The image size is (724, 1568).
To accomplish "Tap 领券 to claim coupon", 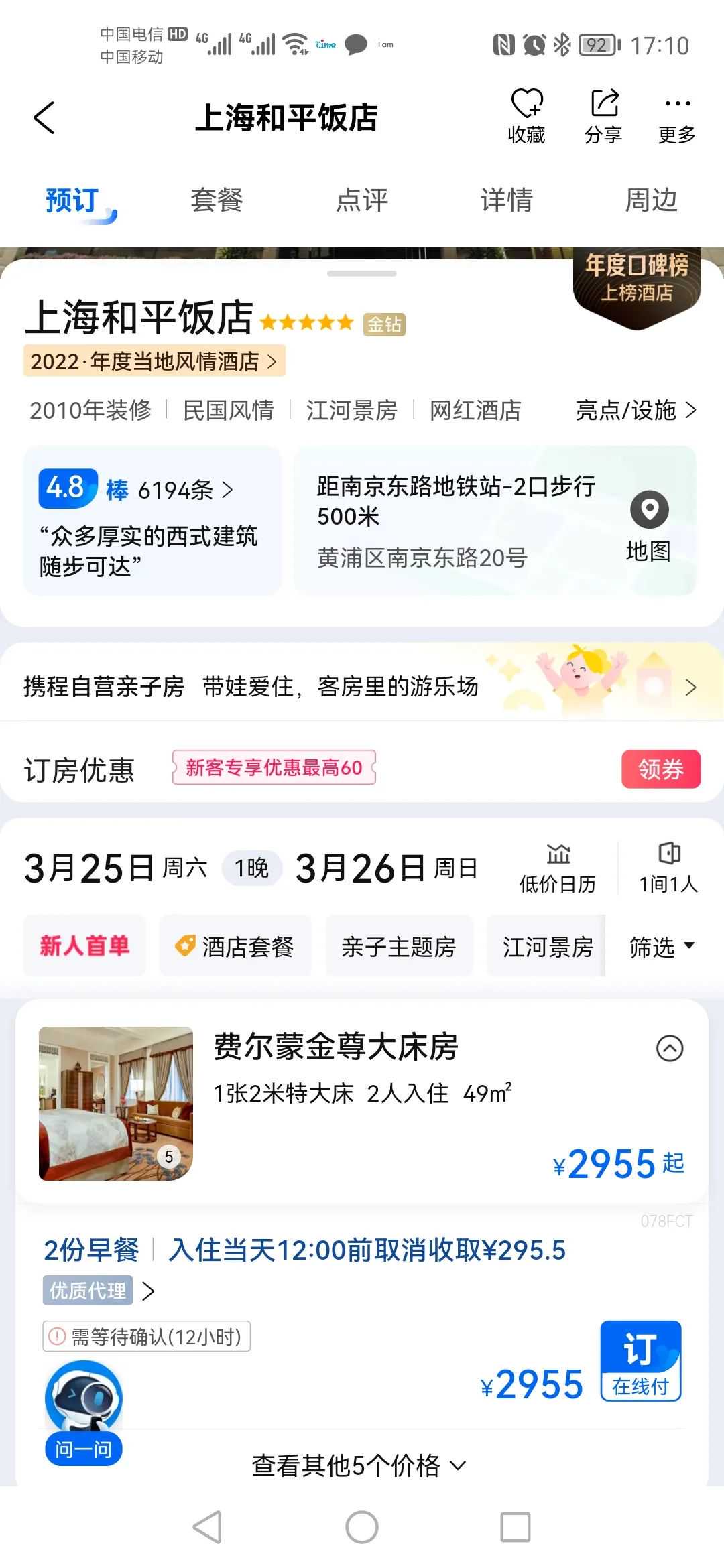I will click(660, 769).
